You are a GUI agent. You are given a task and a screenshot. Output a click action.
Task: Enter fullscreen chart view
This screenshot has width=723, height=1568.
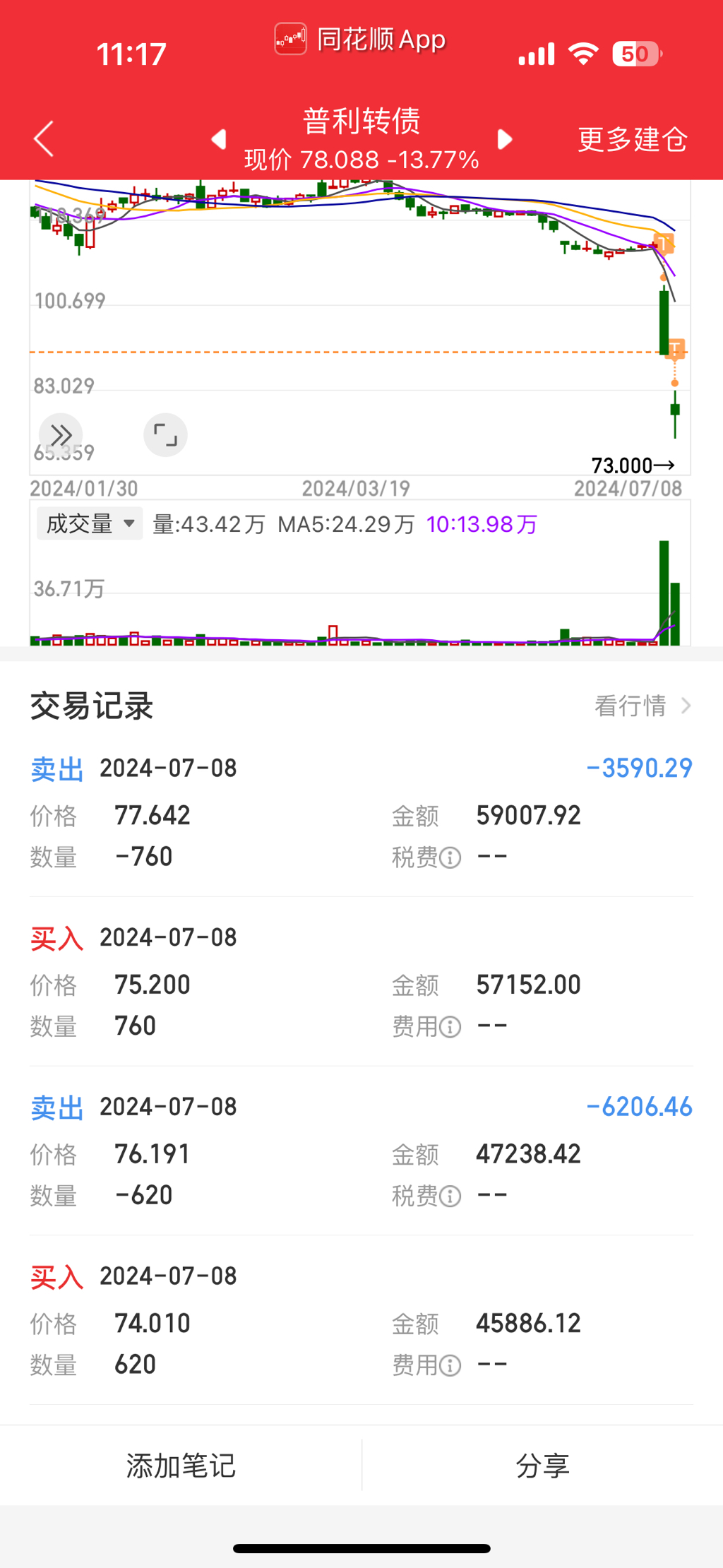tap(165, 434)
